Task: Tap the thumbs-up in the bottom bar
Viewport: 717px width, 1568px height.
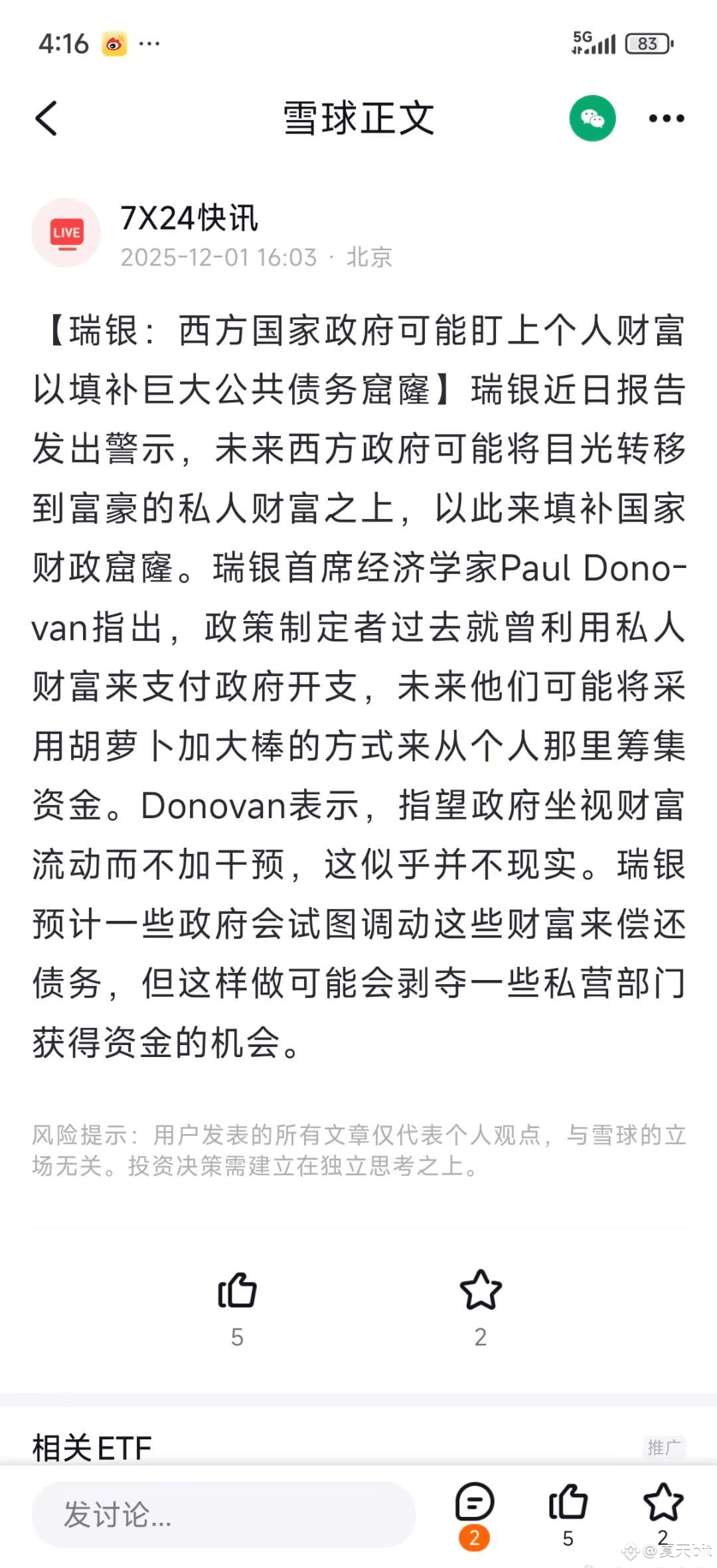Action: click(568, 1503)
